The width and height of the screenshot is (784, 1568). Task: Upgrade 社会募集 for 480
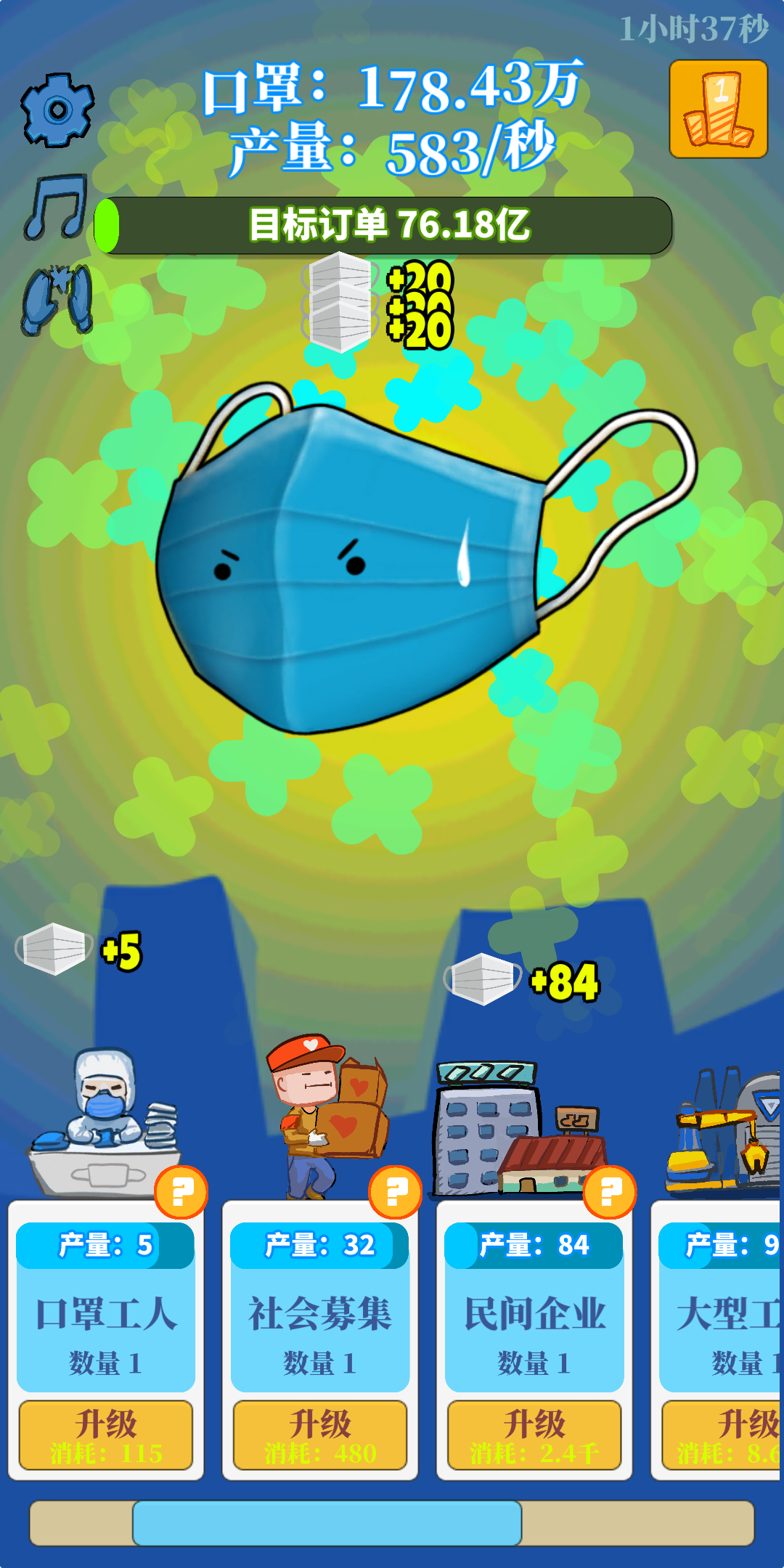[x=320, y=1435]
